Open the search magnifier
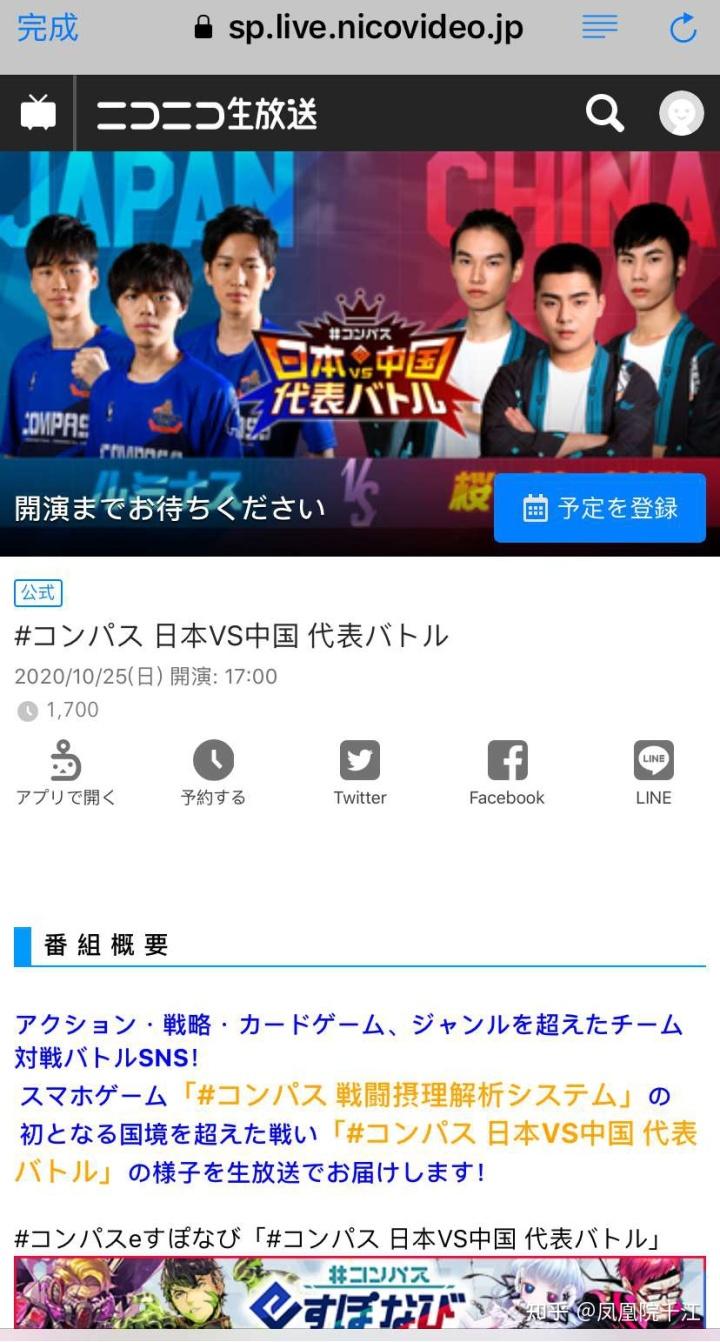Viewport: 720px width, 1342px height. coord(604,114)
